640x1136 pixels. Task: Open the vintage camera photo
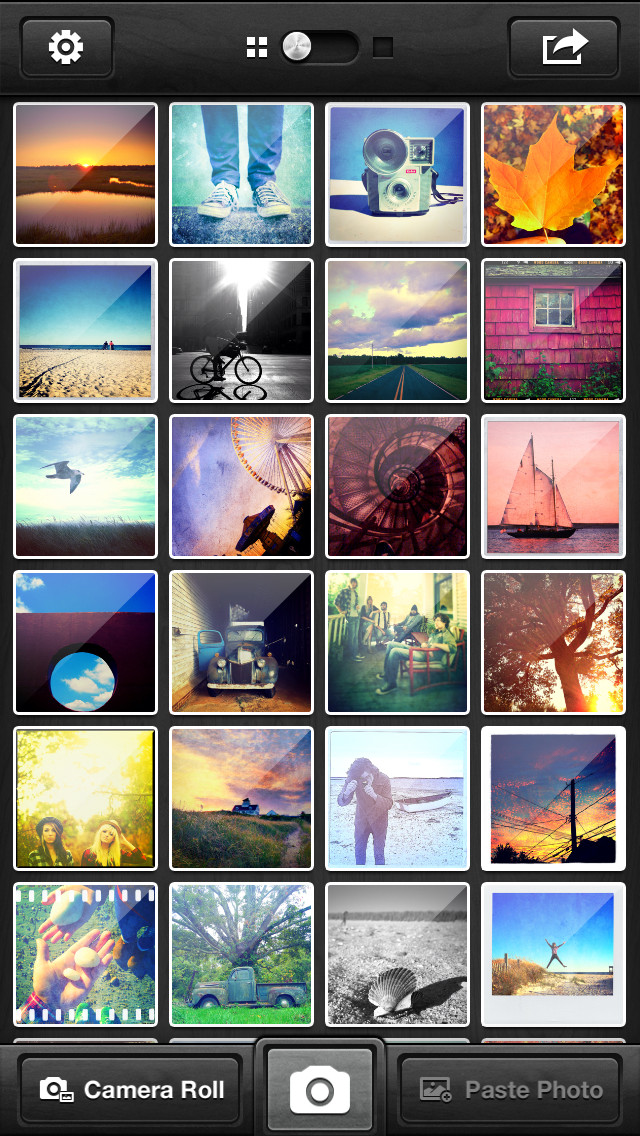[397, 174]
